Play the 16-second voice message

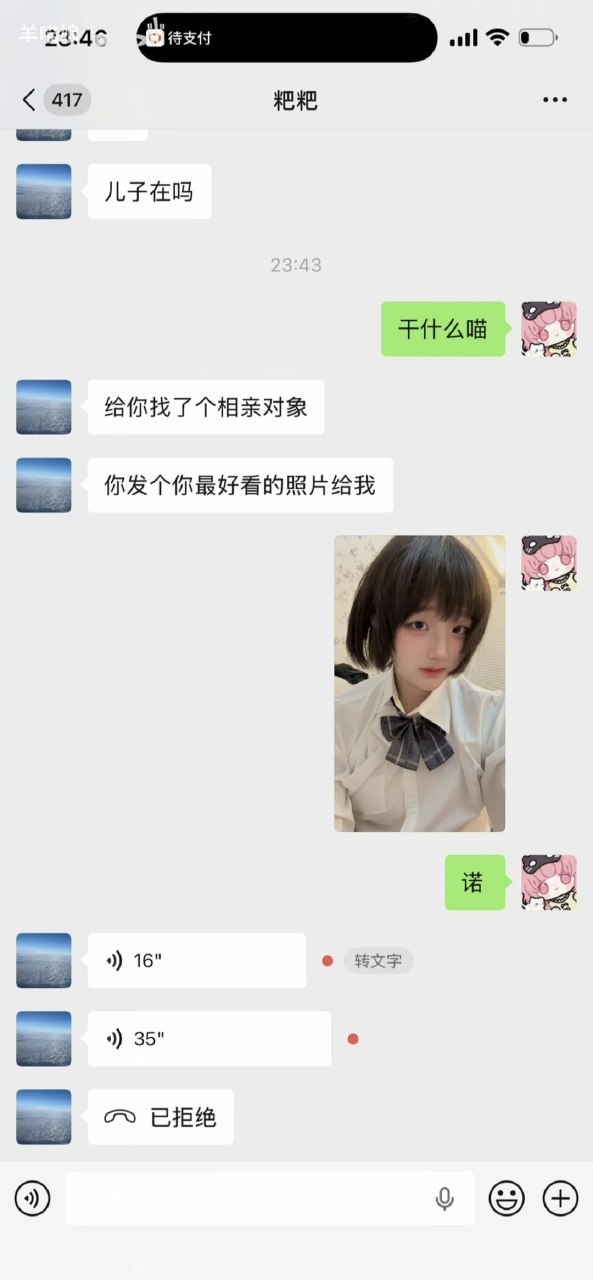click(x=197, y=961)
